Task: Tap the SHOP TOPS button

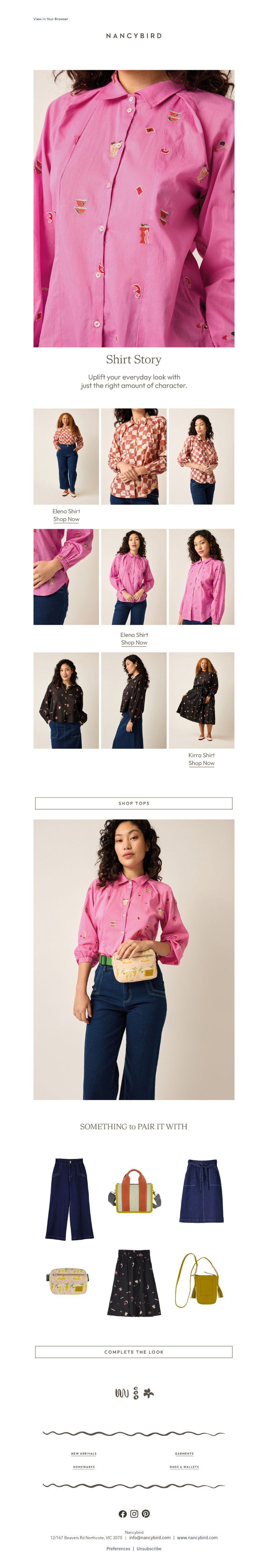Action: tap(134, 803)
